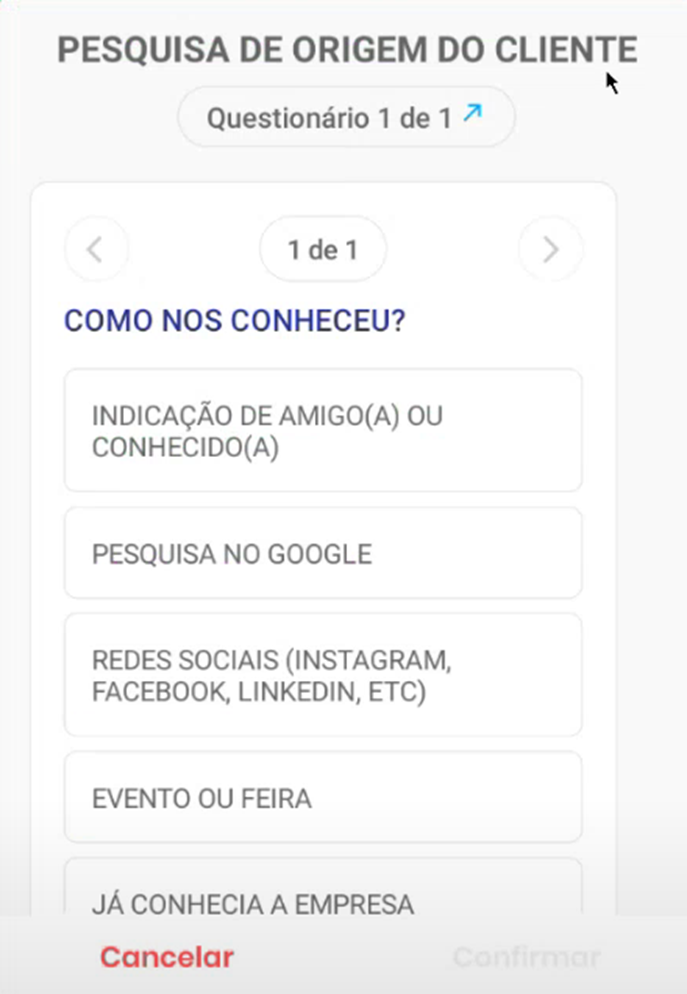Select Evento ou Feira option
687x994 pixels.
323,798
